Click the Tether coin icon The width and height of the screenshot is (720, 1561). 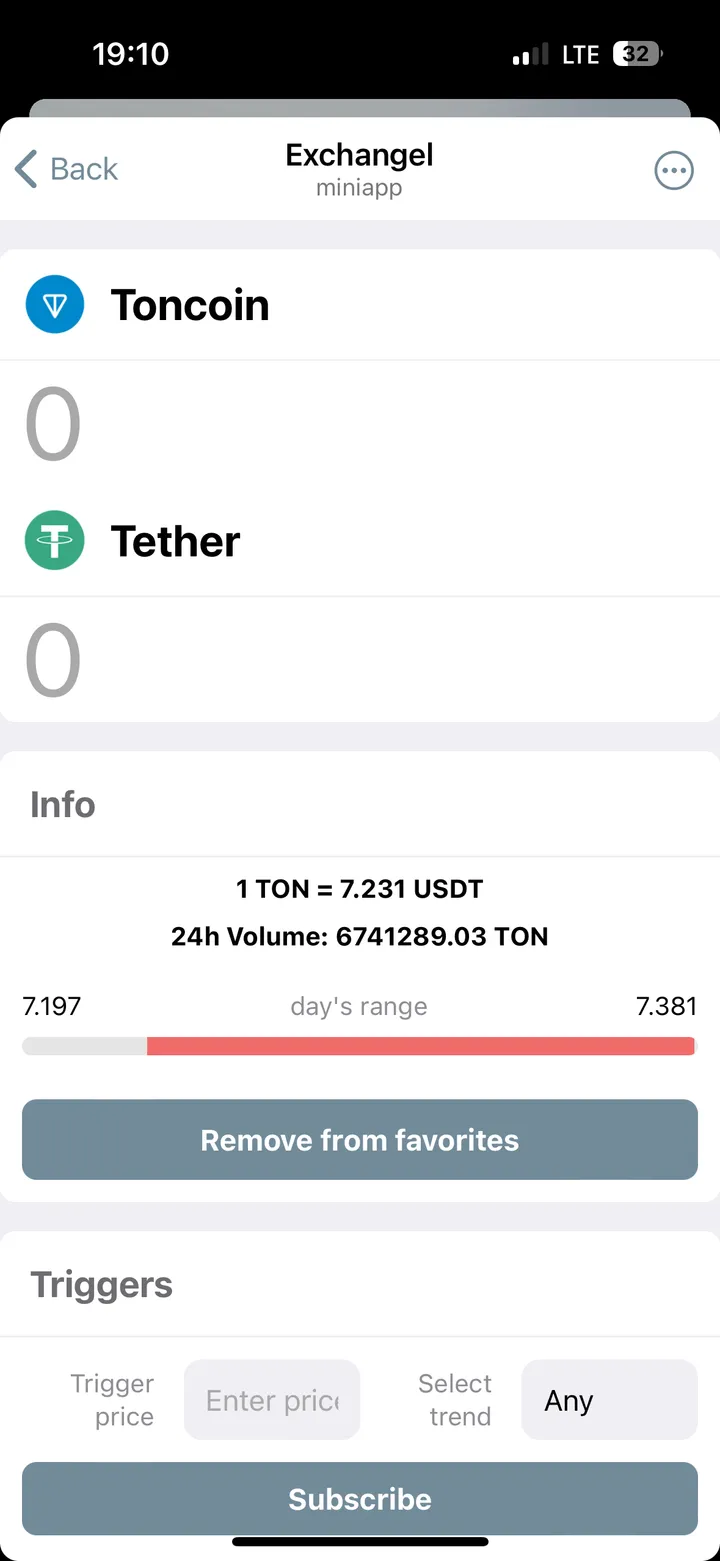click(x=55, y=540)
